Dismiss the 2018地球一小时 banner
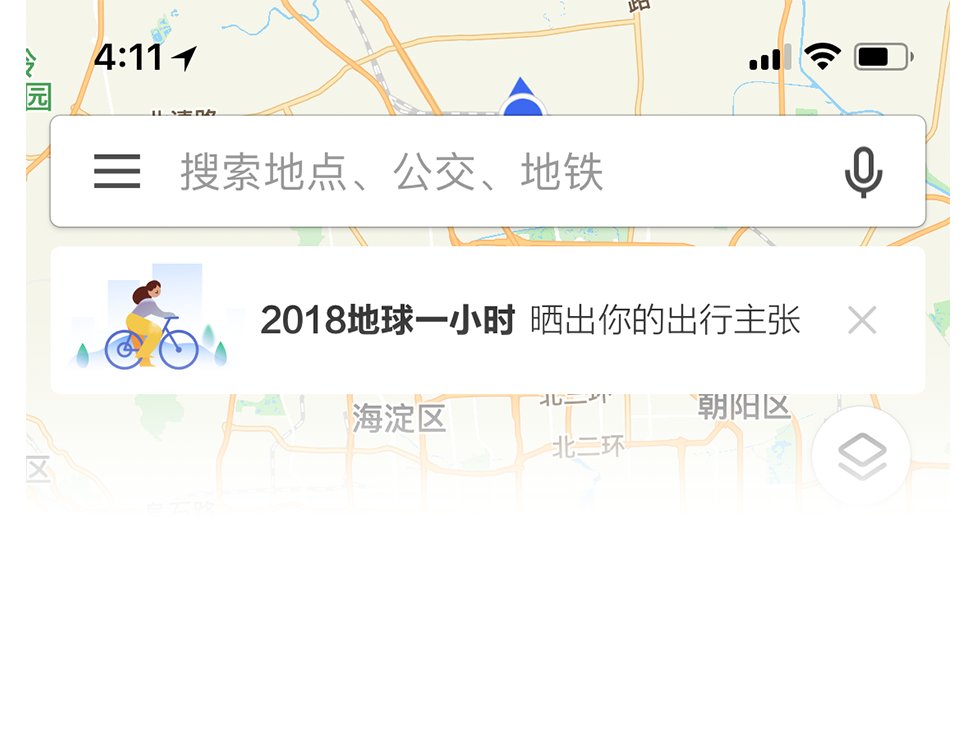 [861, 321]
